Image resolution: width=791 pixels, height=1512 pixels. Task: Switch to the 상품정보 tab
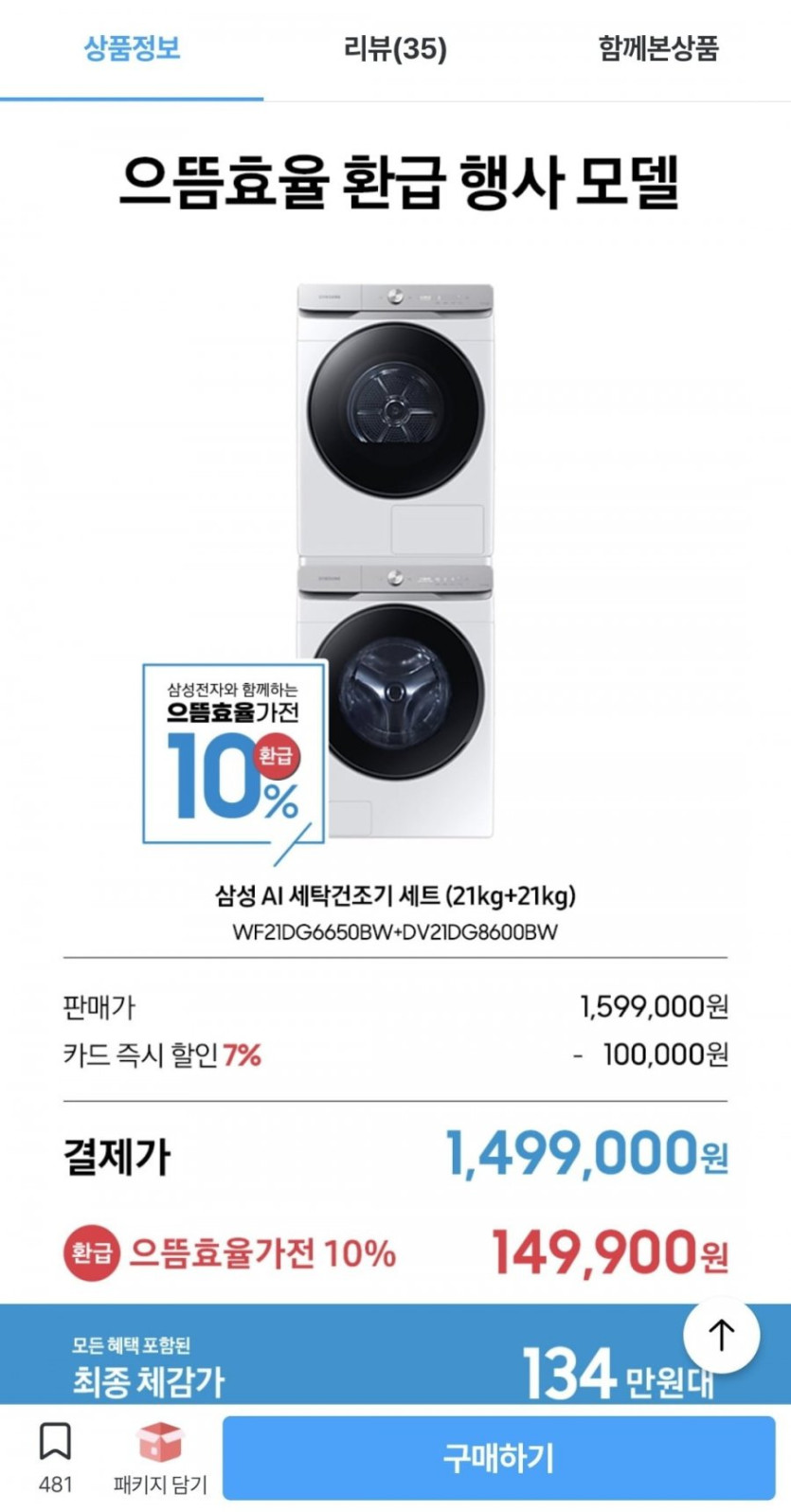(132, 48)
